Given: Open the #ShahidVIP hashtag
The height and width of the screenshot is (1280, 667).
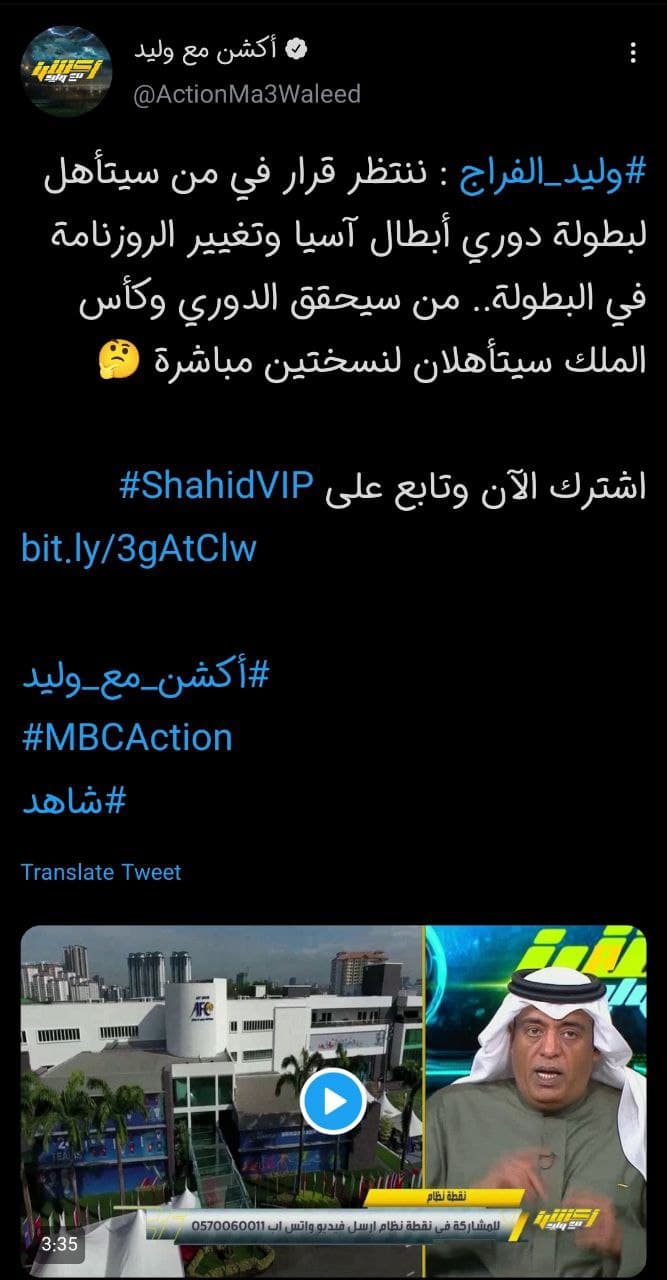Looking at the screenshot, I should point(216,486).
